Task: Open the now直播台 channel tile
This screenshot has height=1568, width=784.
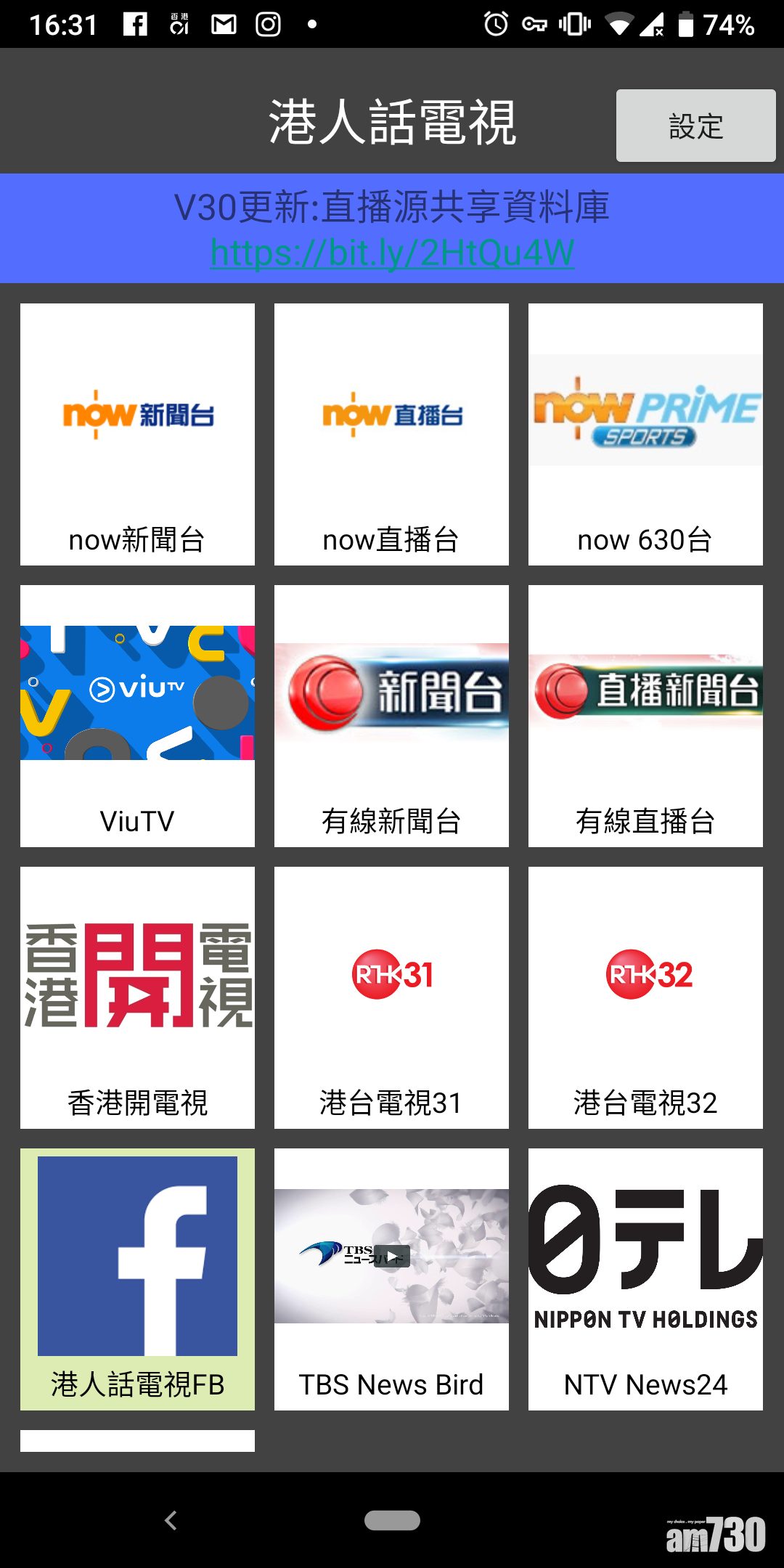Action: coord(391,434)
